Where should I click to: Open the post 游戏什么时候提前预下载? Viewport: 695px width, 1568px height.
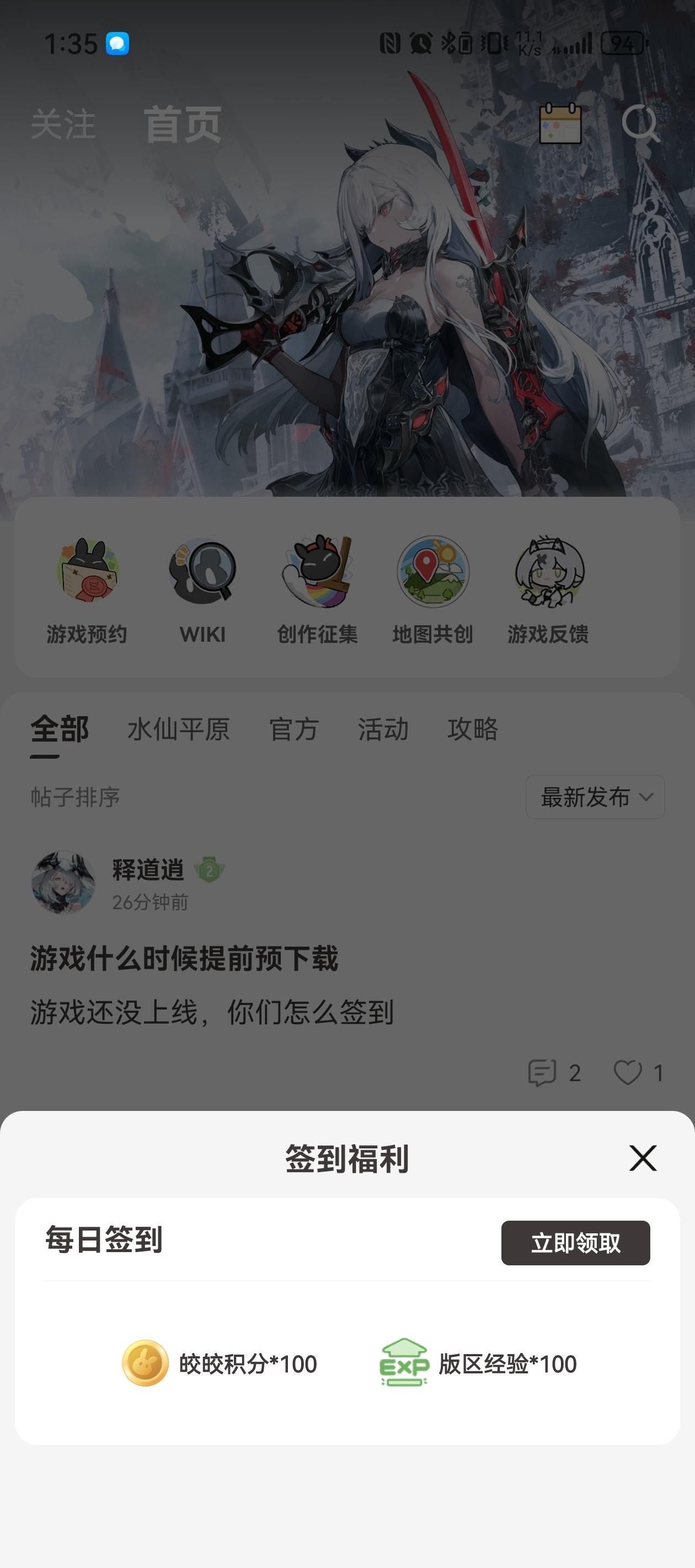tap(184, 959)
